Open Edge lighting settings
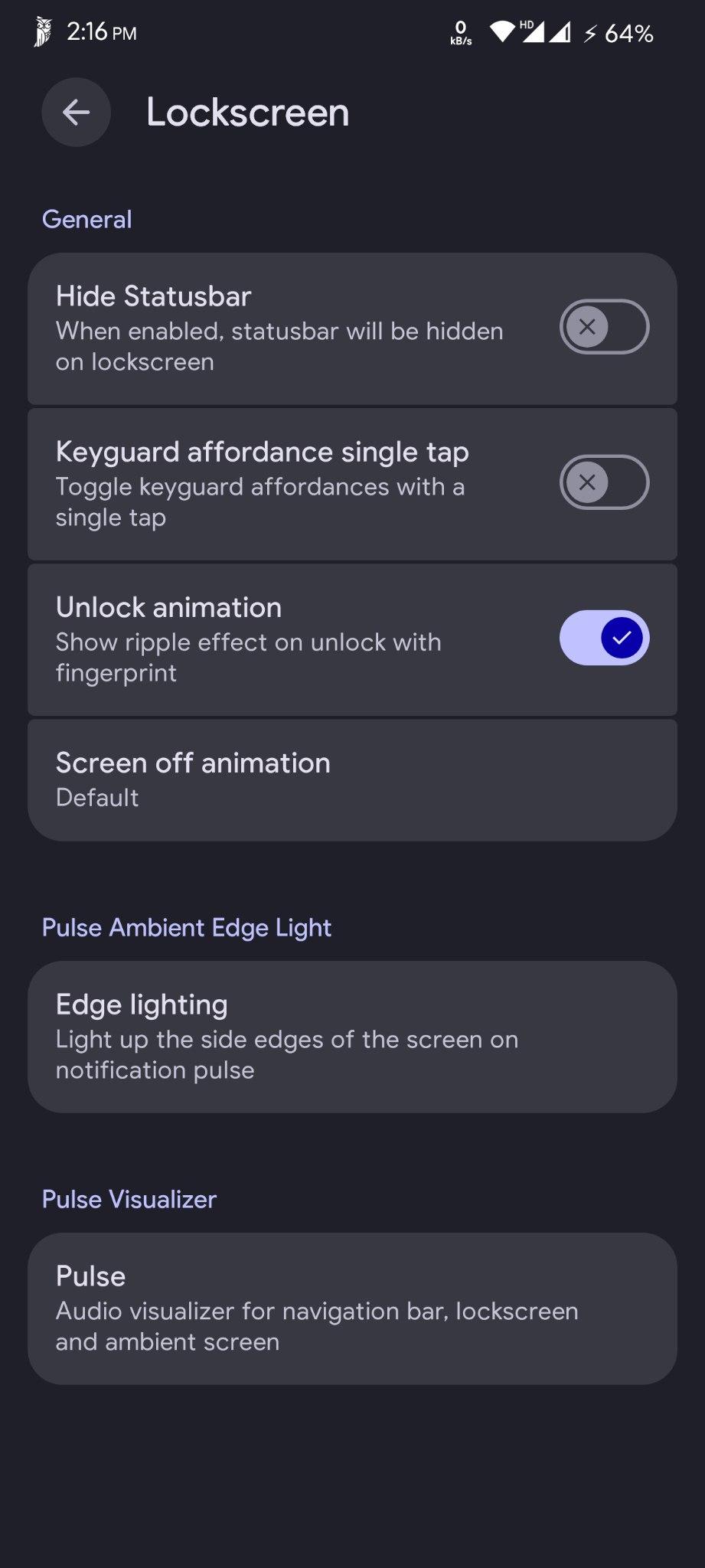The height and width of the screenshot is (1568, 705). pos(352,1037)
